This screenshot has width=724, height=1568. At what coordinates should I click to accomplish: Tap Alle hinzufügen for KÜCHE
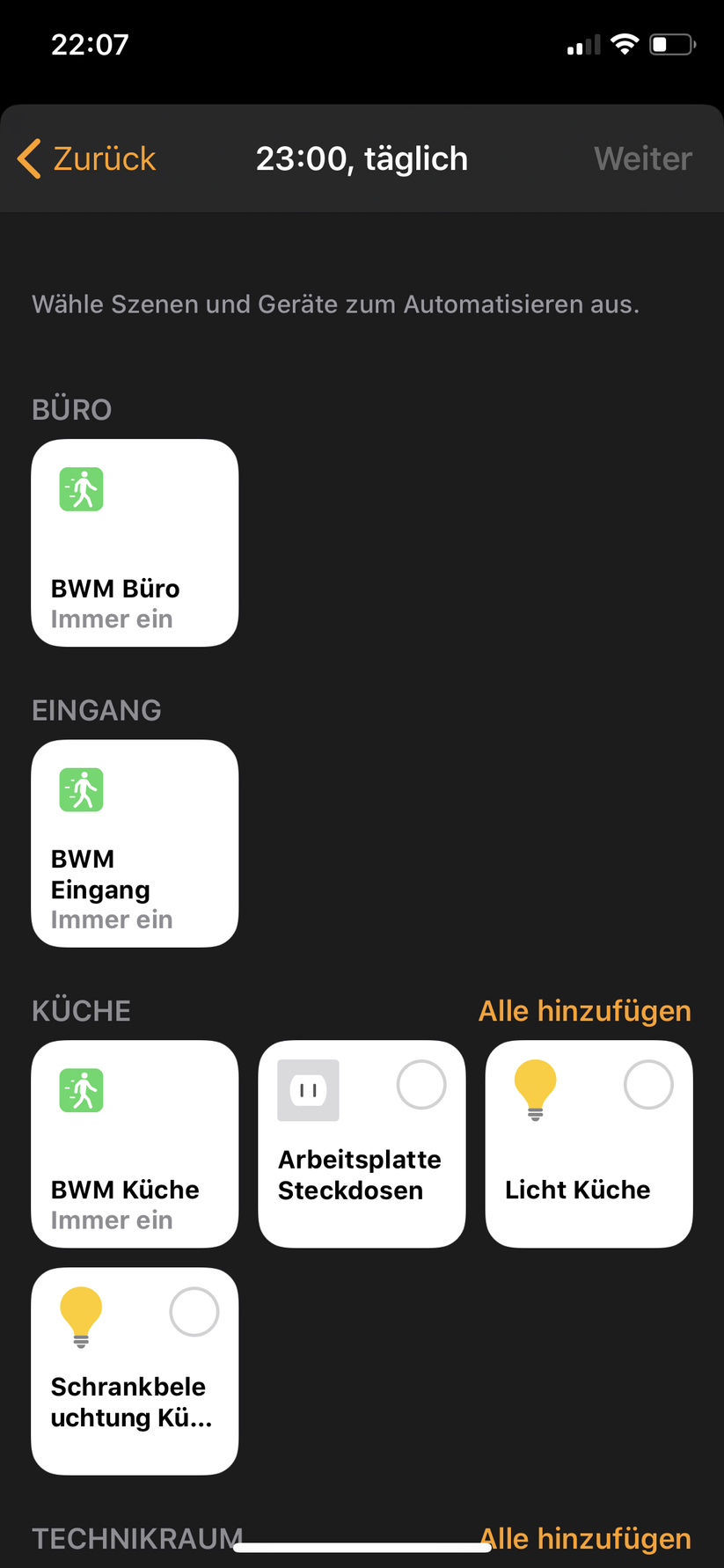pos(584,1010)
